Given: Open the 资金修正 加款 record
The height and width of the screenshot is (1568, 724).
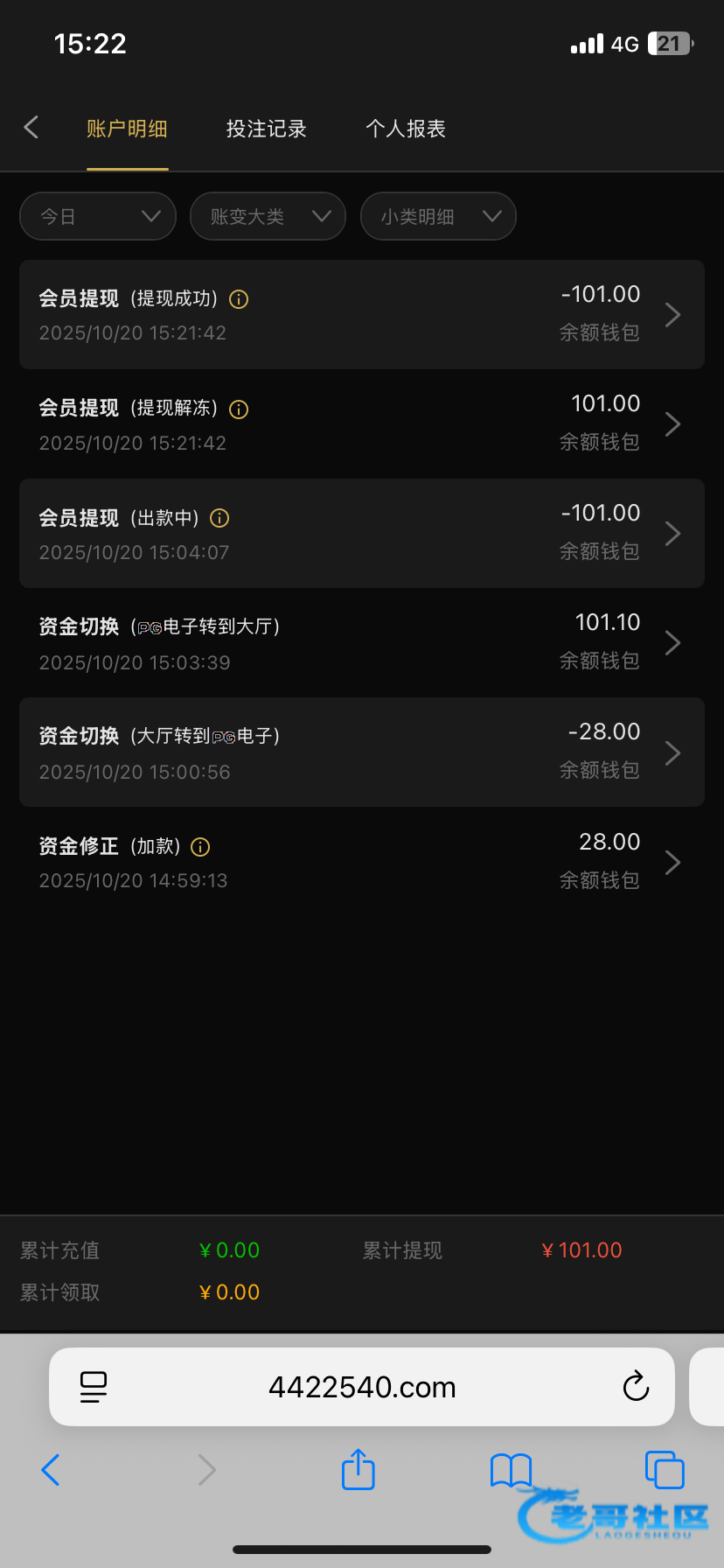Looking at the screenshot, I should [x=362, y=862].
